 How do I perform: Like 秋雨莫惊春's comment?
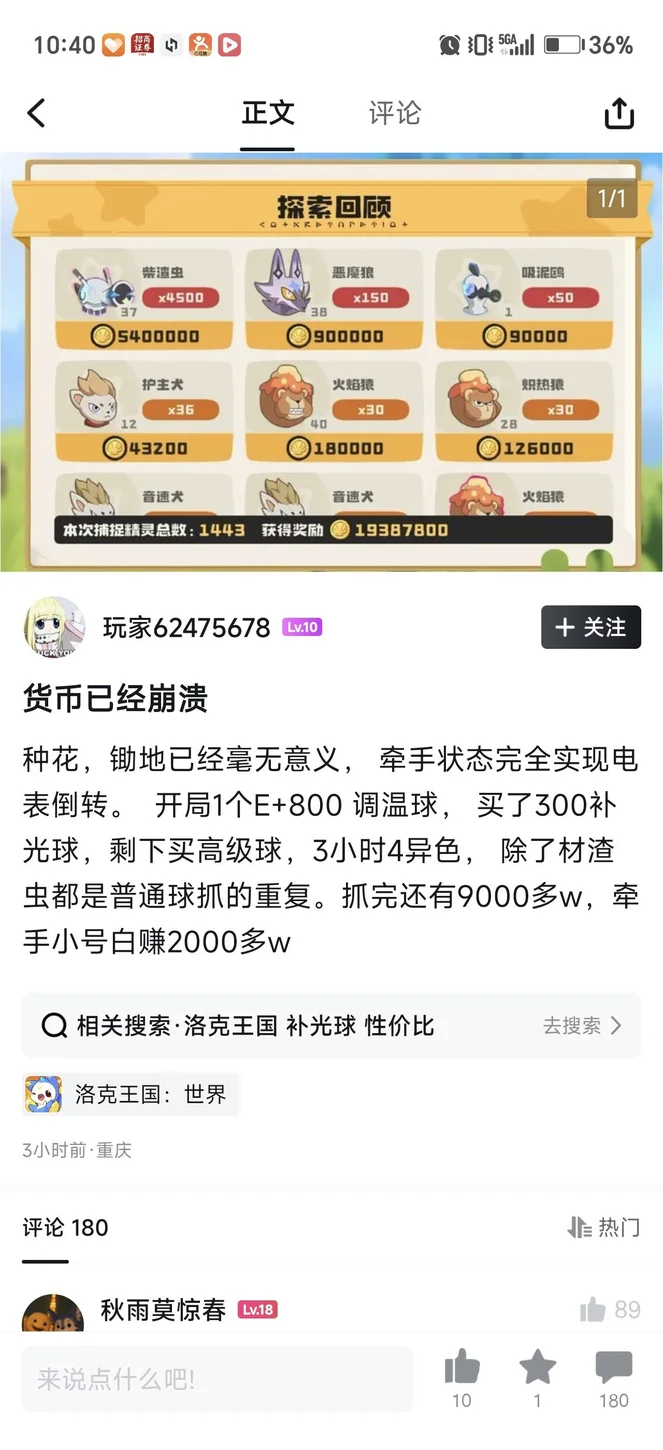click(x=593, y=1309)
